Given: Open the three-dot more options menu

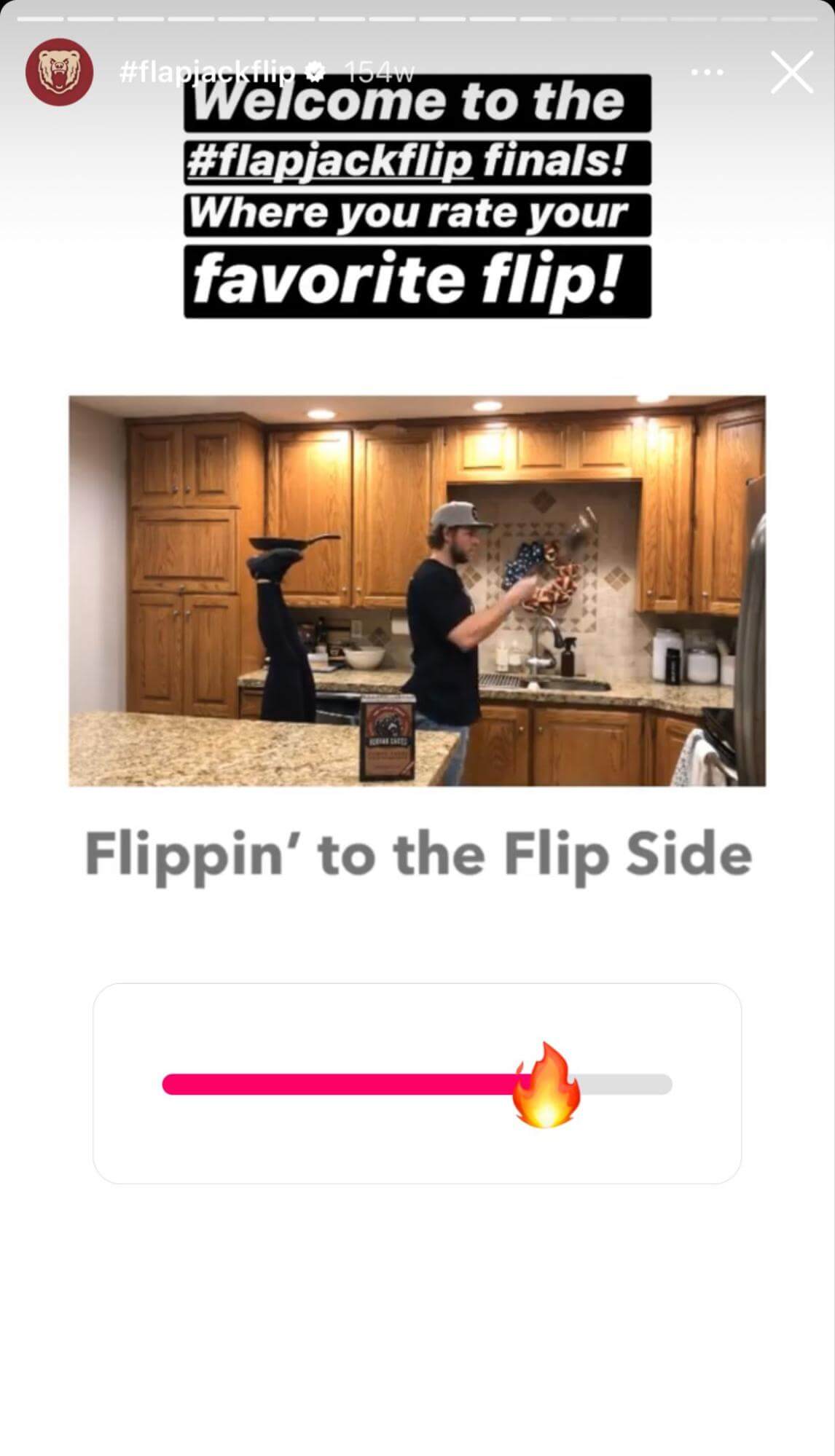Looking at the screenshot, I should (x=707, y=72).
